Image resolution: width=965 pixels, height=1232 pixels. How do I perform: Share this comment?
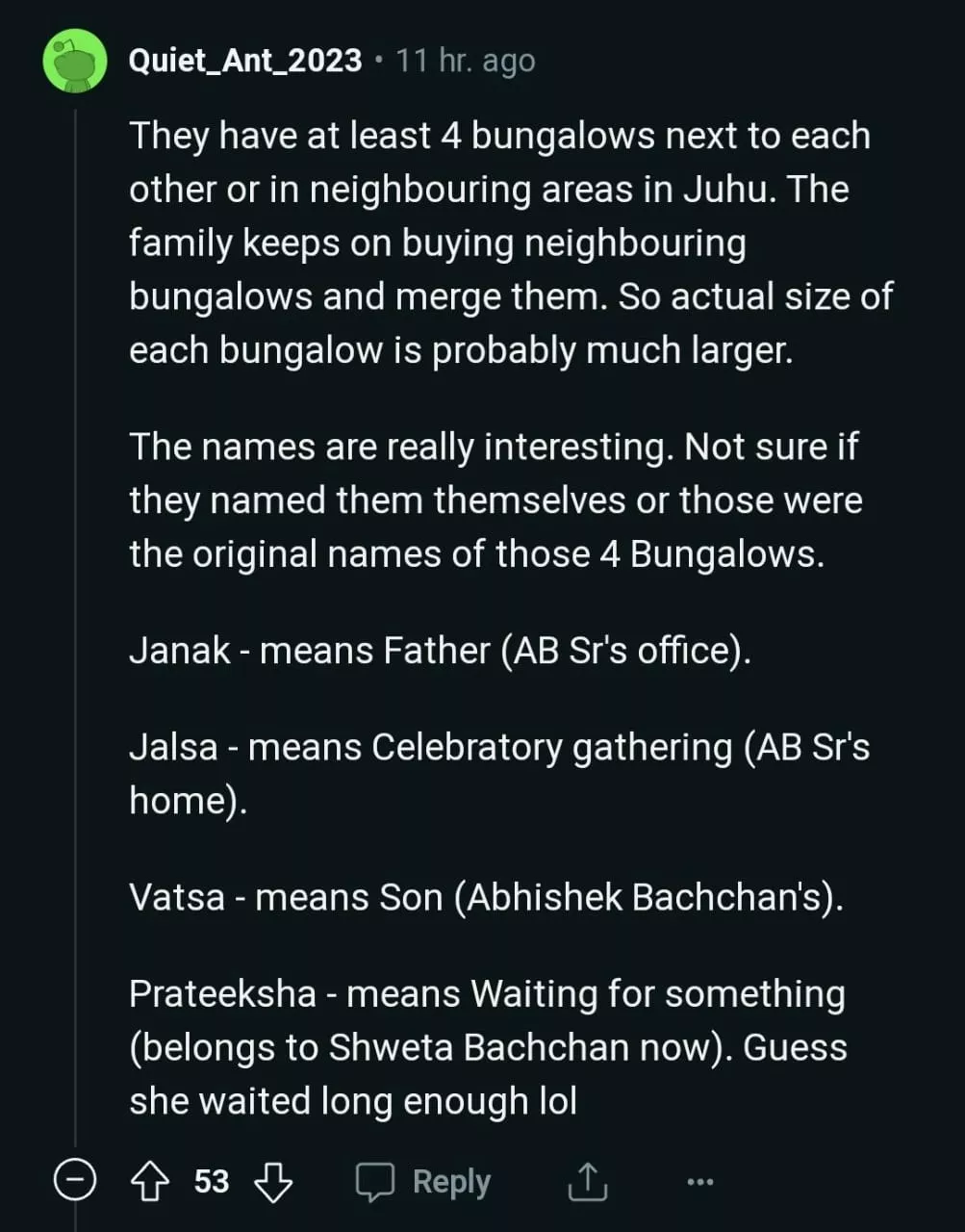(587, 1181)
